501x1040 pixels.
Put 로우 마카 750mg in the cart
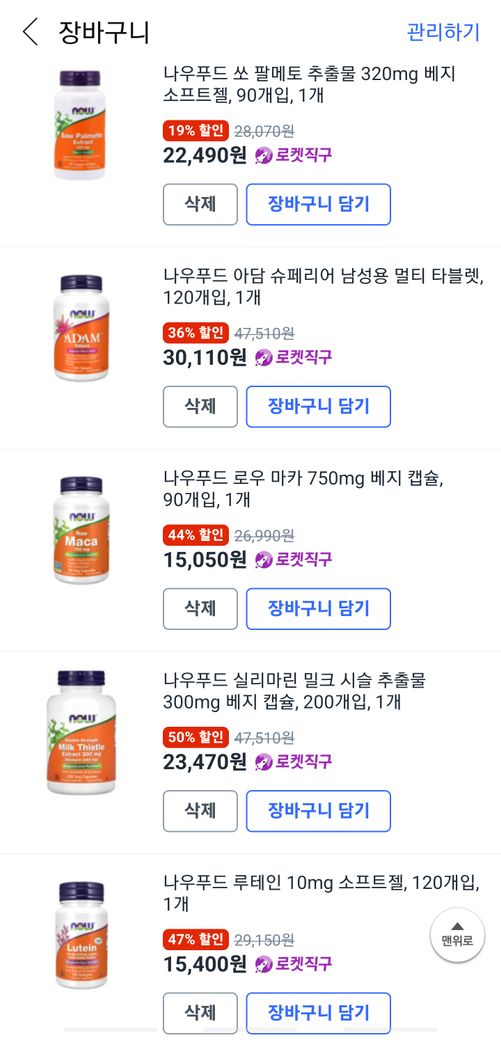(x=319, y=609)
